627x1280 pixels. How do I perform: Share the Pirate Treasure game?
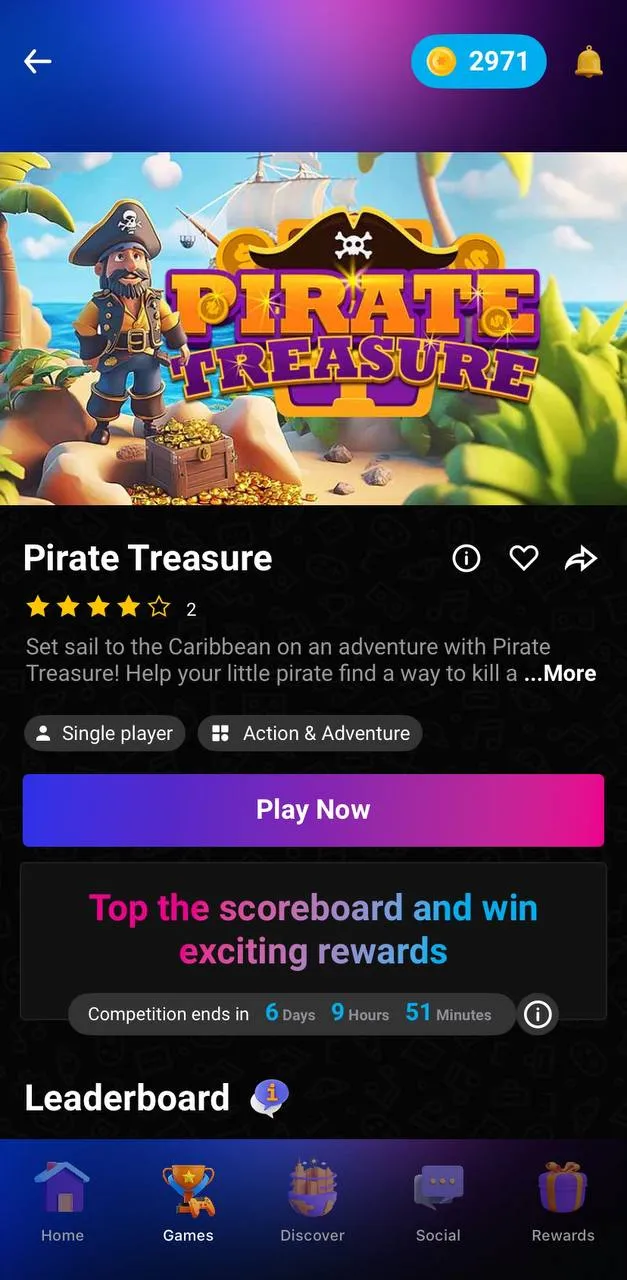tap(581, 558)
